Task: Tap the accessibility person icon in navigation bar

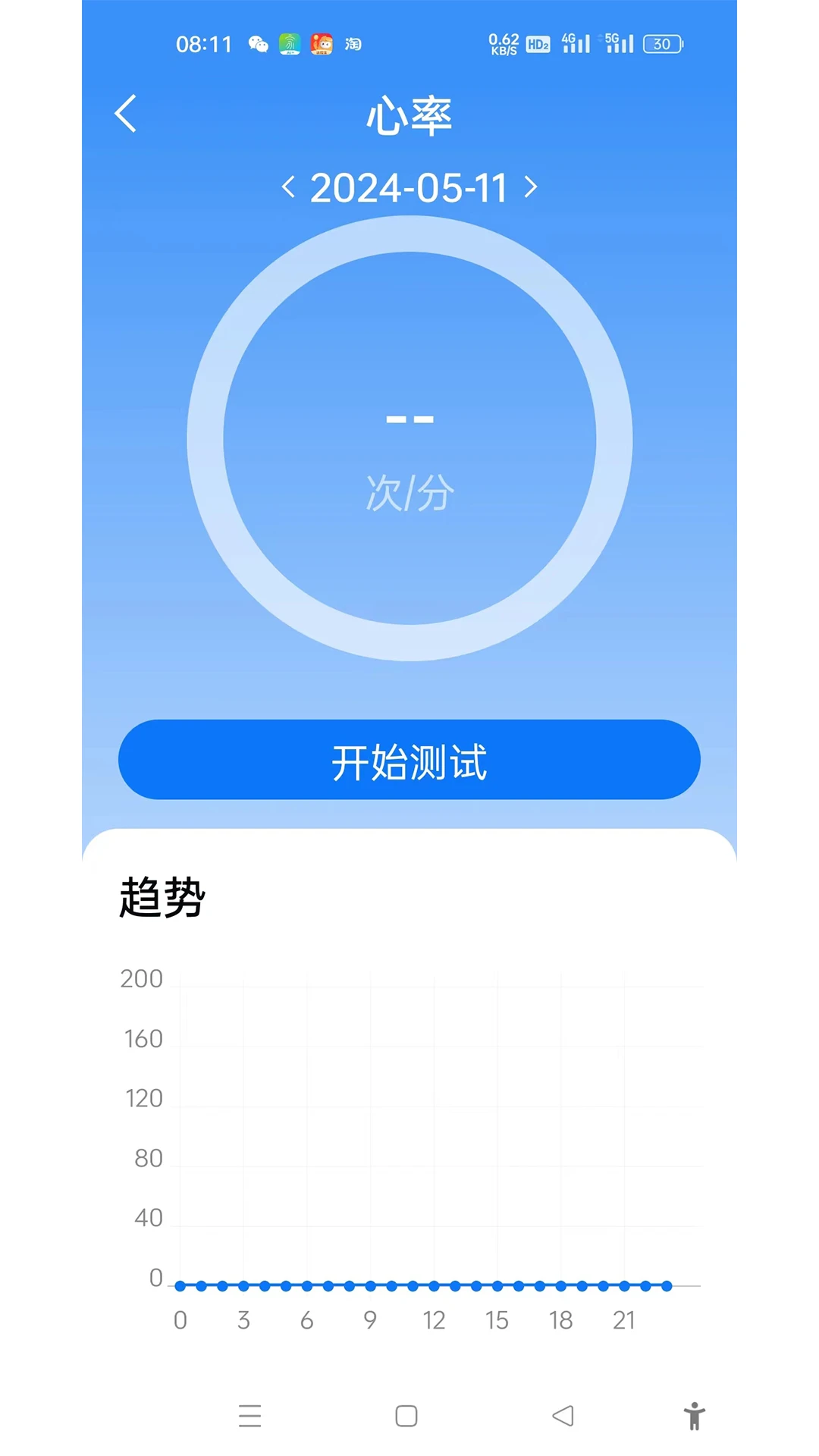Action: (x=695, y=1416)
